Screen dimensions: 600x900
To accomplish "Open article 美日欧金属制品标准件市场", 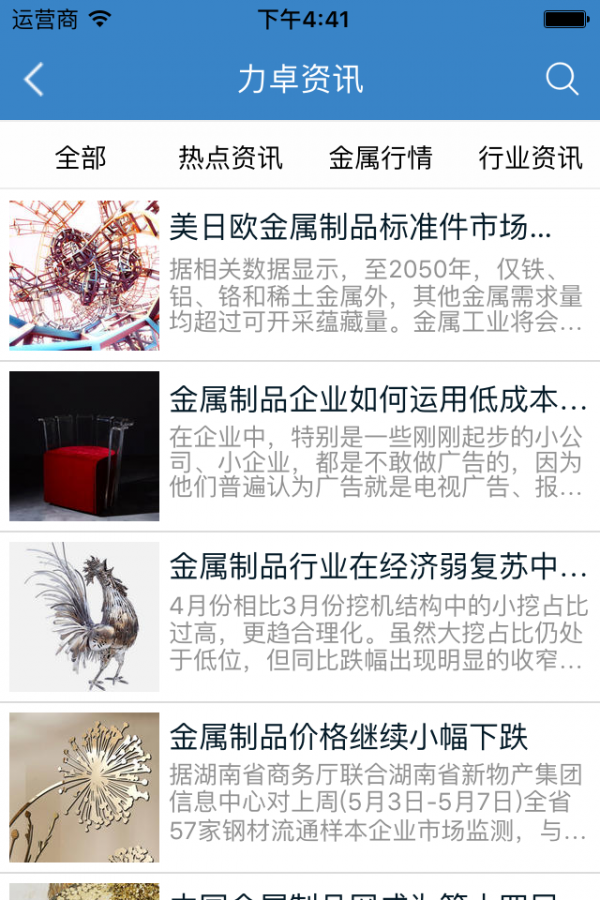I will (360, 228).
